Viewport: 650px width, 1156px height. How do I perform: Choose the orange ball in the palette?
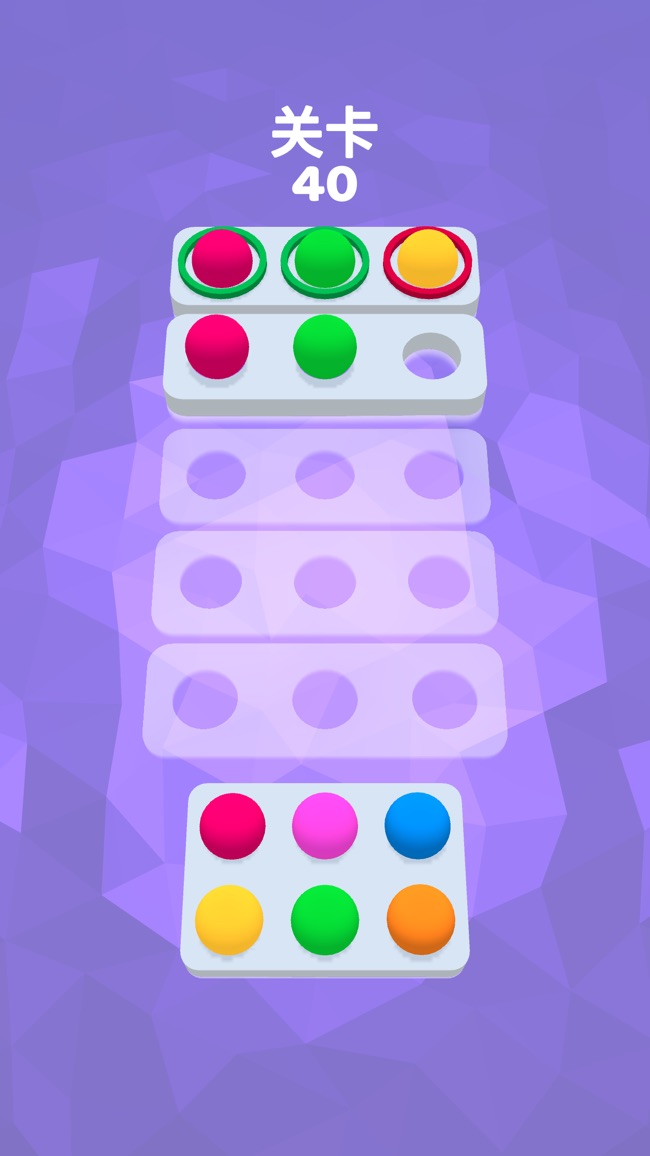[421, 918]
